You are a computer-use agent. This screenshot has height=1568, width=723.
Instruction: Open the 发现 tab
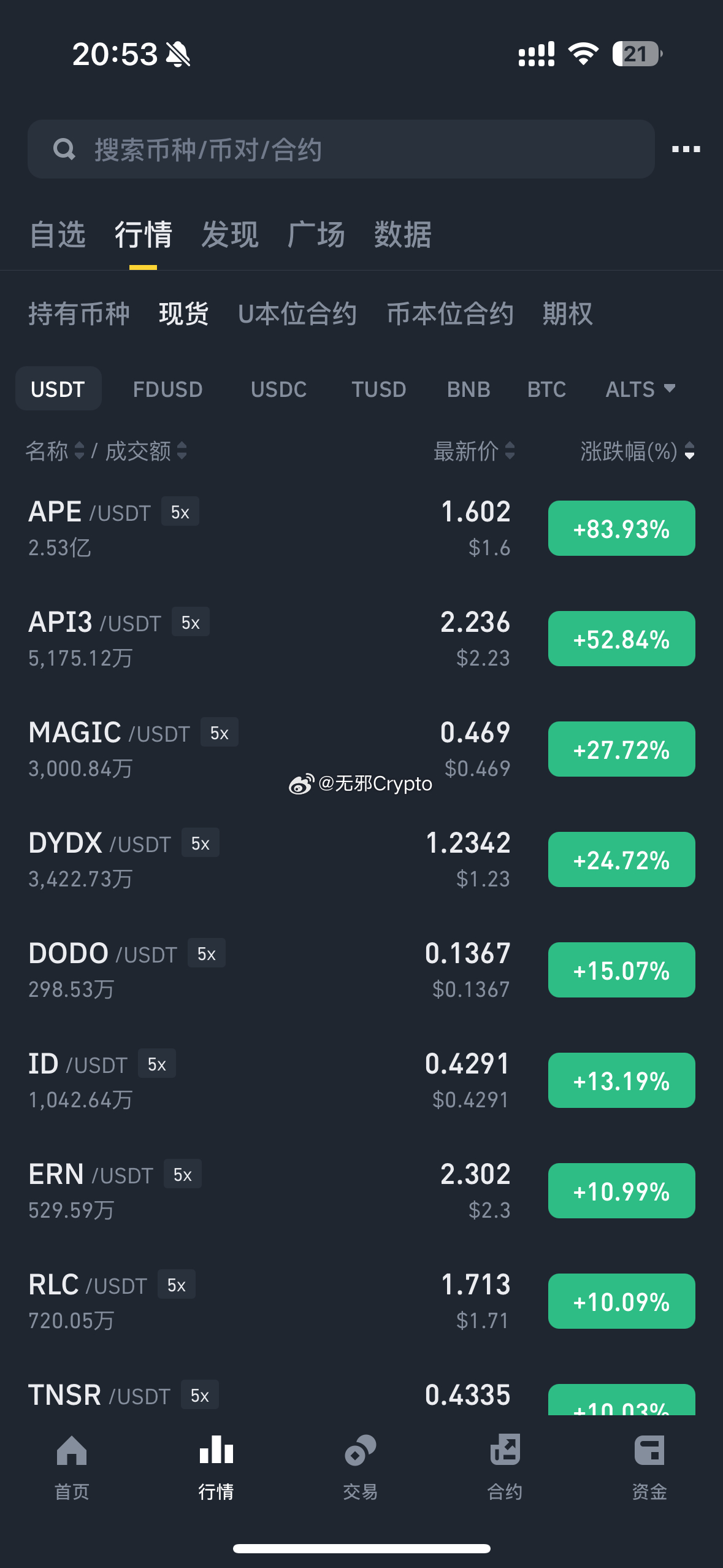[x=230, y=234]
